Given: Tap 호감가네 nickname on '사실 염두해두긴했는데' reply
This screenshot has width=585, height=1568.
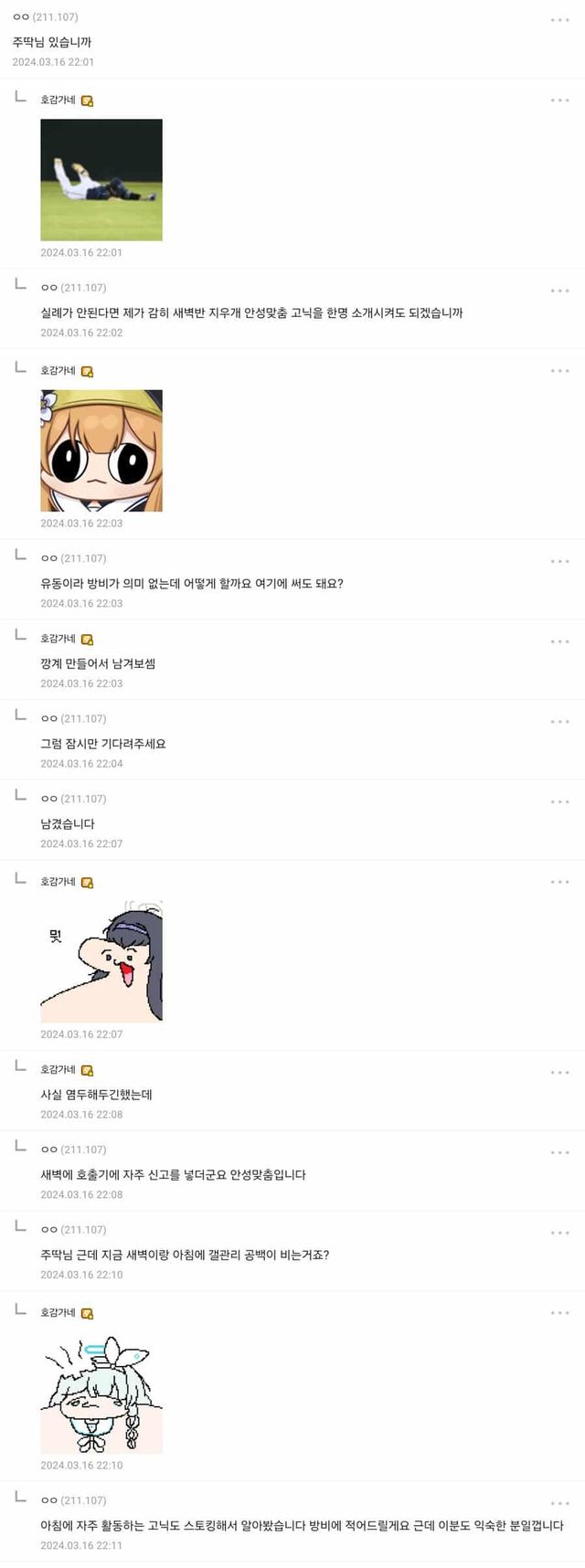Looking at the screenshot, I should click(x=58, y=1069).
